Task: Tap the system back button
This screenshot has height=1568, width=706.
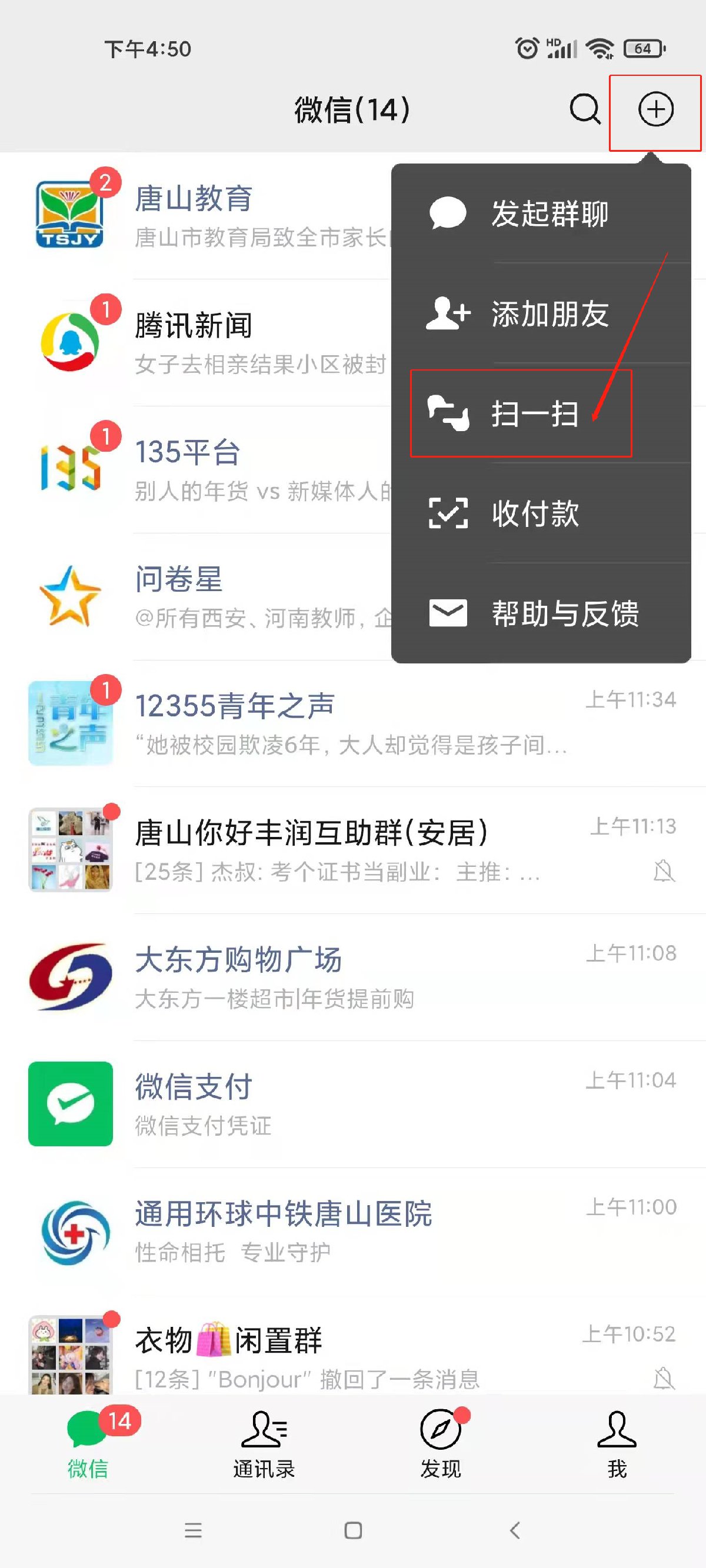Action: click(515, 1530)
